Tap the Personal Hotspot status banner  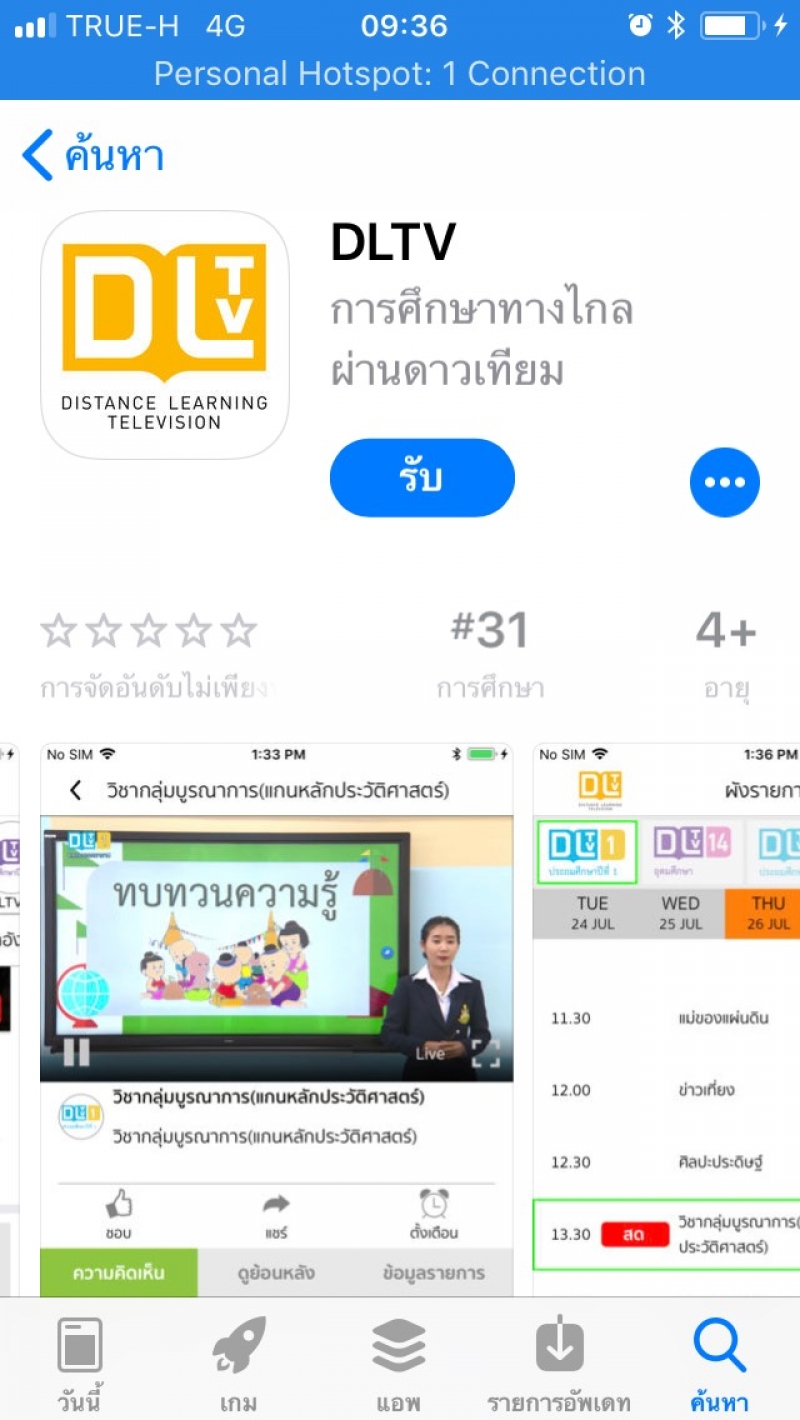[x=400, y=74]
